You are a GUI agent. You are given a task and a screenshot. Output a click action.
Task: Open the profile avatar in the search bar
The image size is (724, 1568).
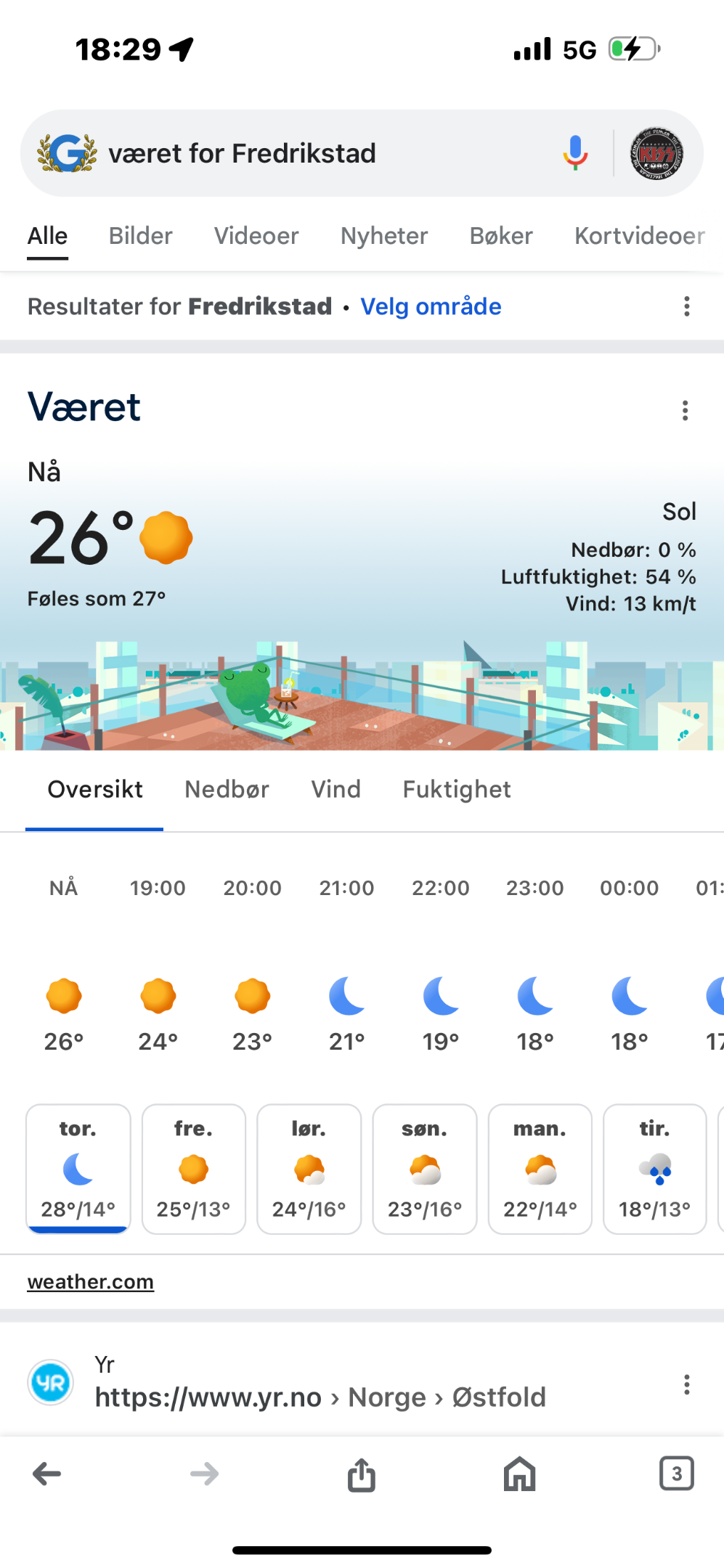point(656,153)
